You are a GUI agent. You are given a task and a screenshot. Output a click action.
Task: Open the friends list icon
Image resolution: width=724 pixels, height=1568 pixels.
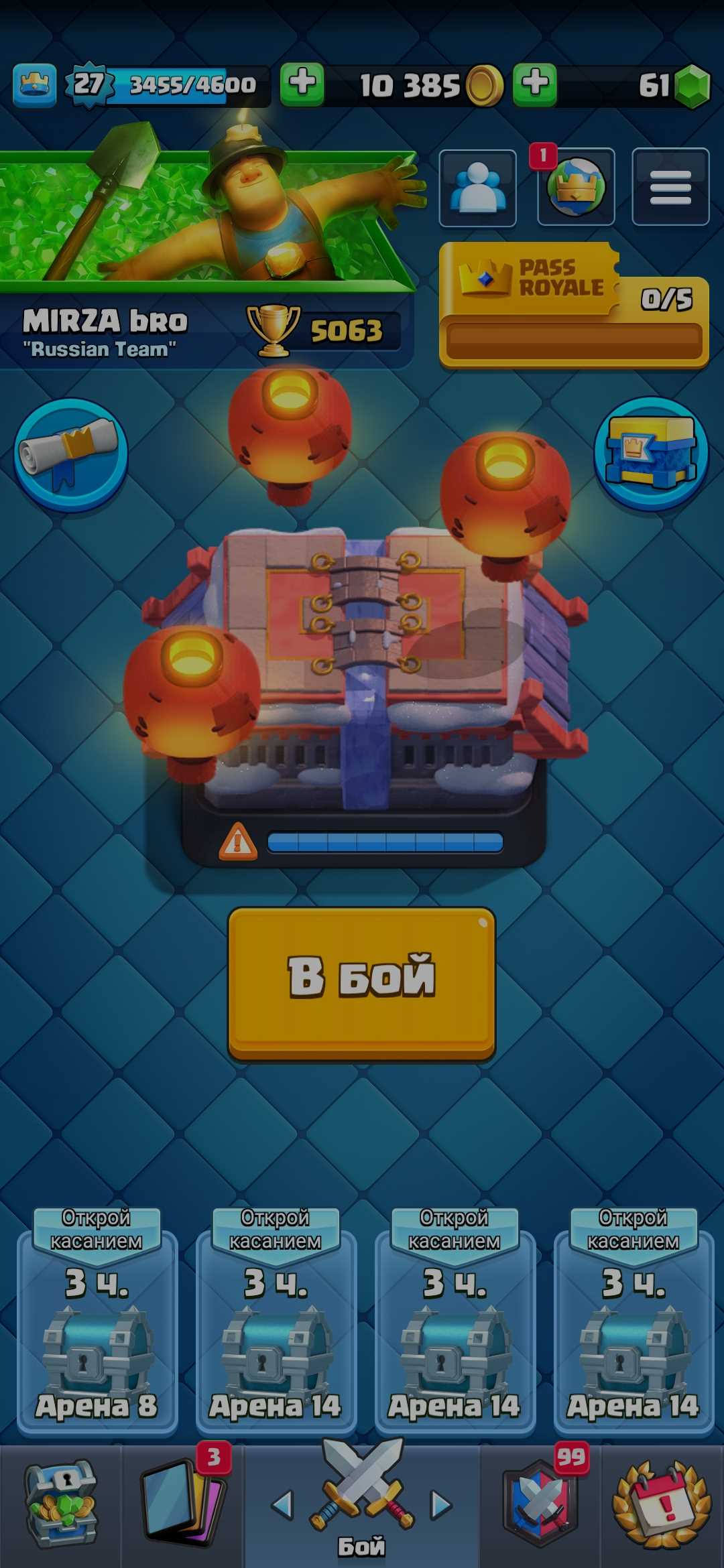(x=477, y=188)
